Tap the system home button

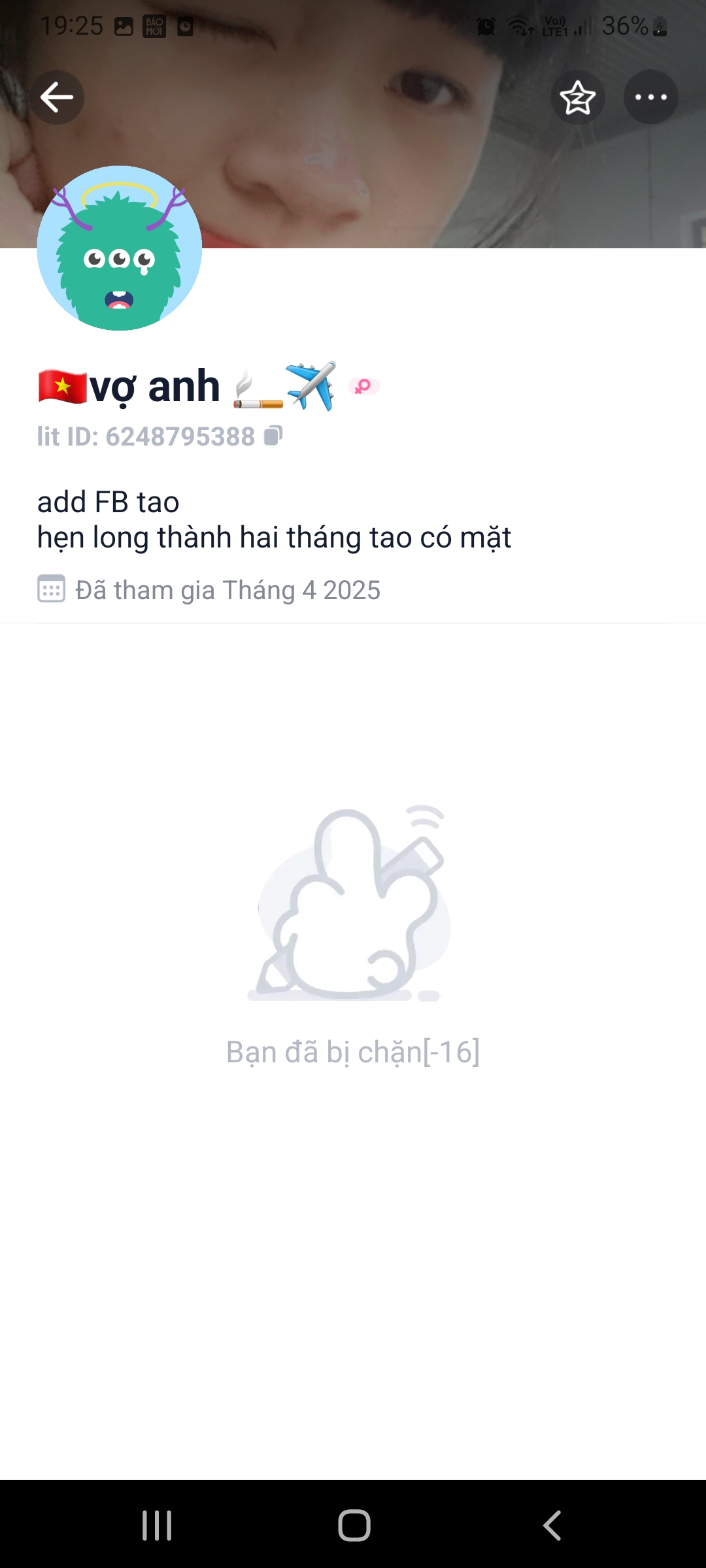pos(354,1526)
